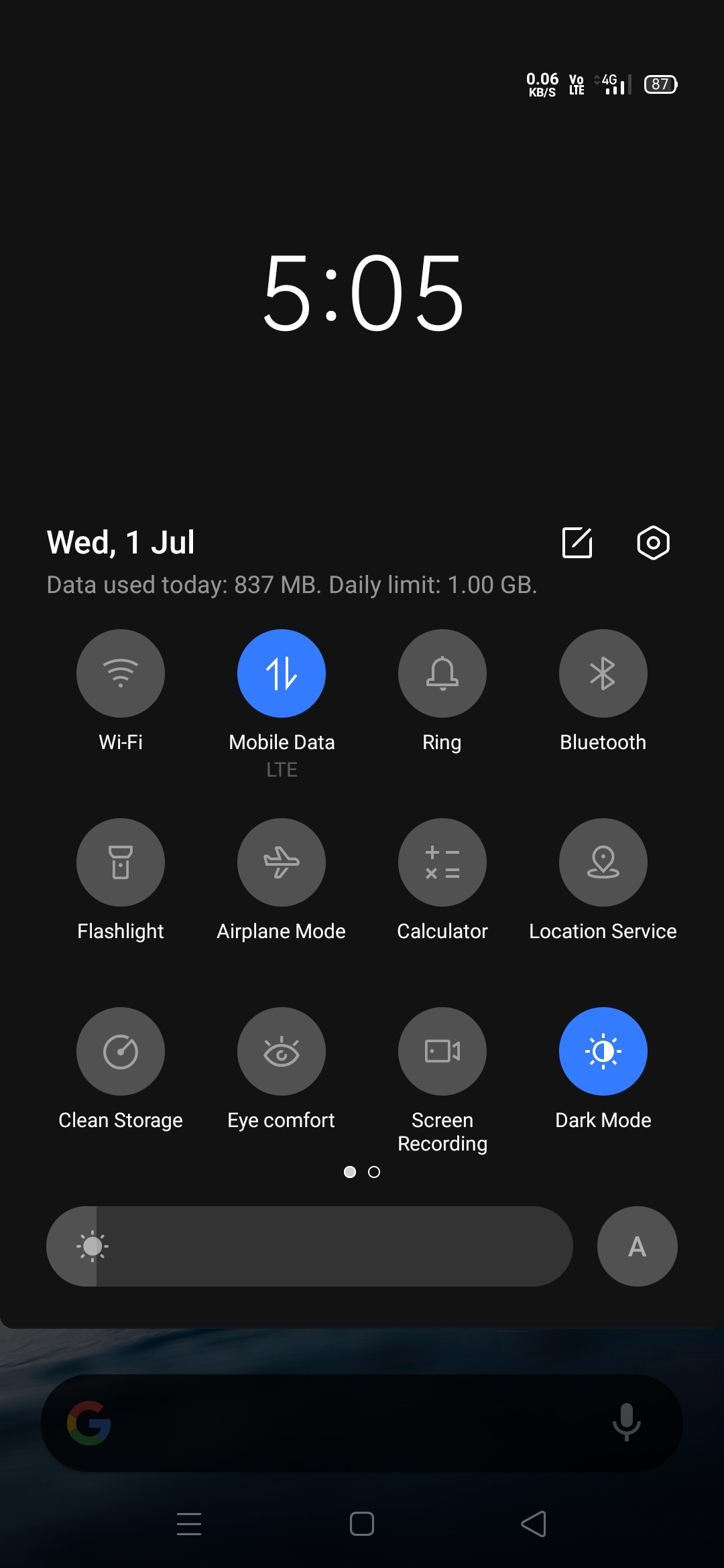Switch to the second quick settings page
Screen dimensions: 724x1568
[373, 1173]
